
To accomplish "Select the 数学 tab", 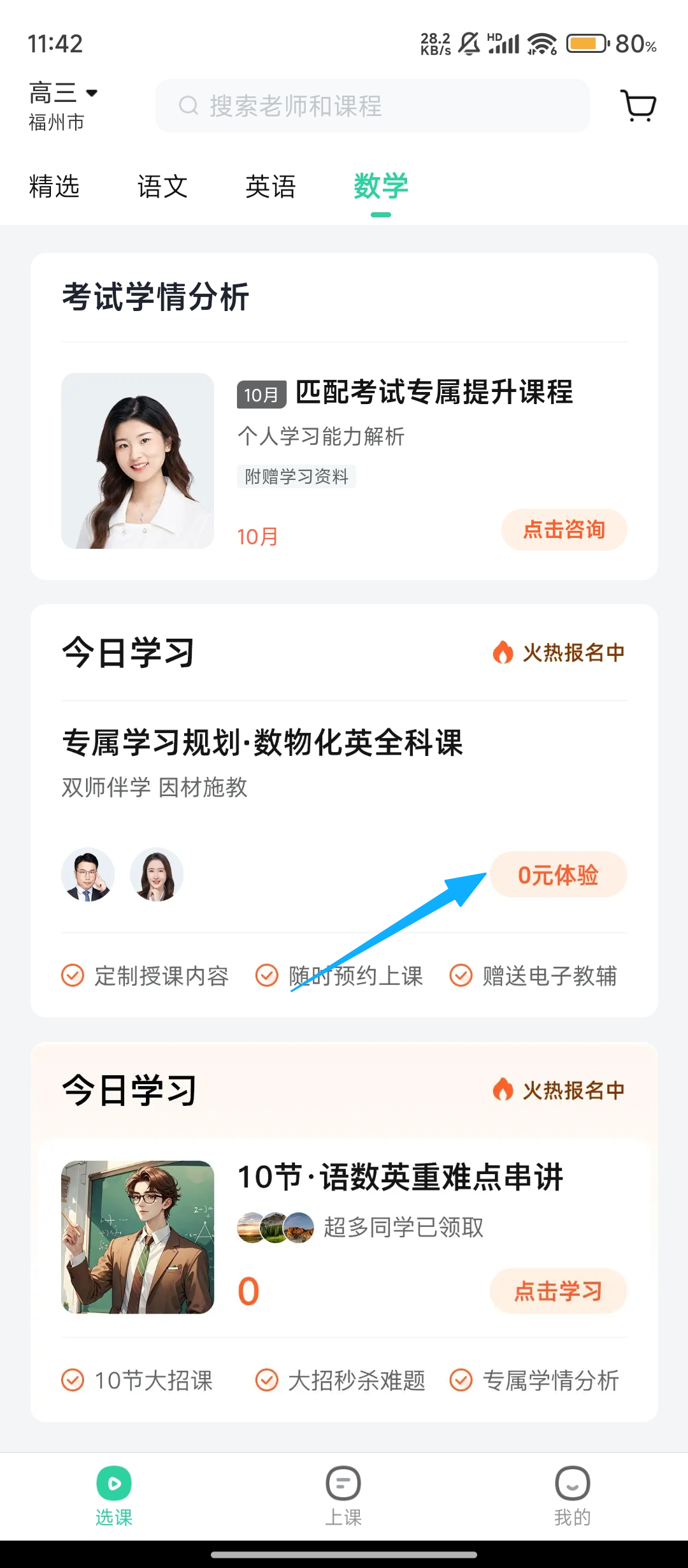I will (x=380, y=187).
